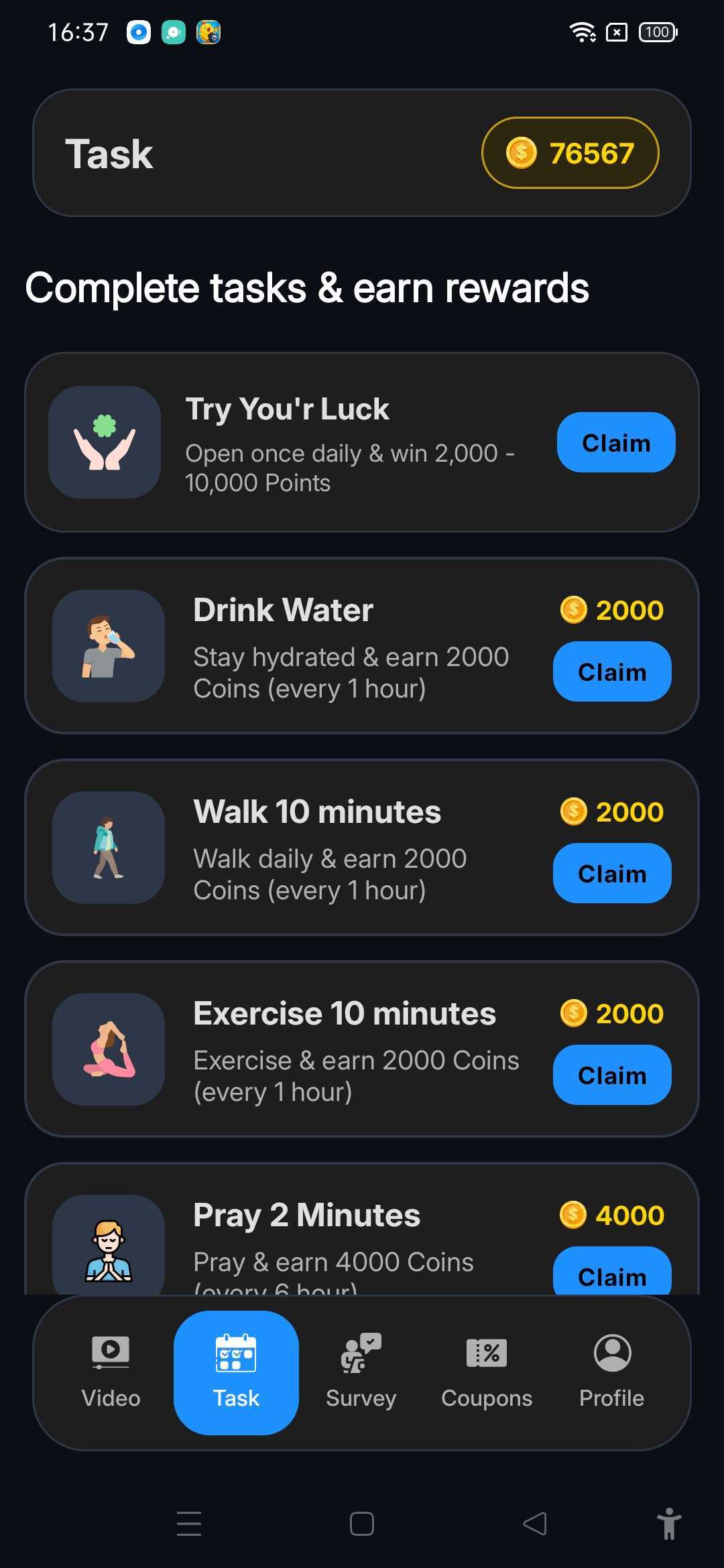Claim the Walk 10 minutes reward

(611, 874)
